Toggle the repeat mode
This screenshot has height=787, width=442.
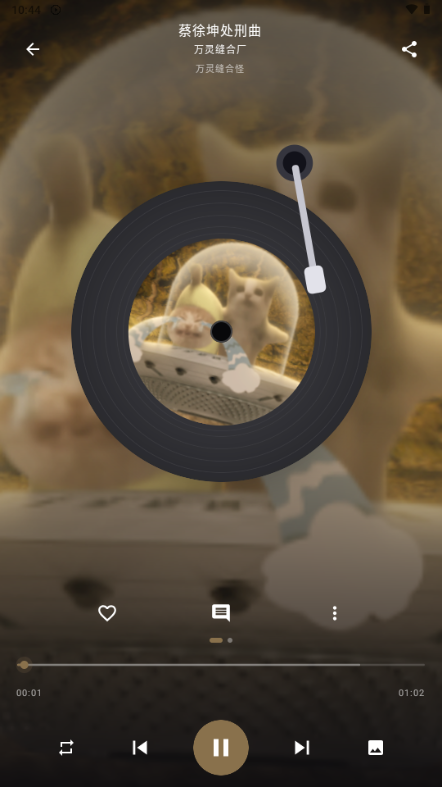coord(66,748)
